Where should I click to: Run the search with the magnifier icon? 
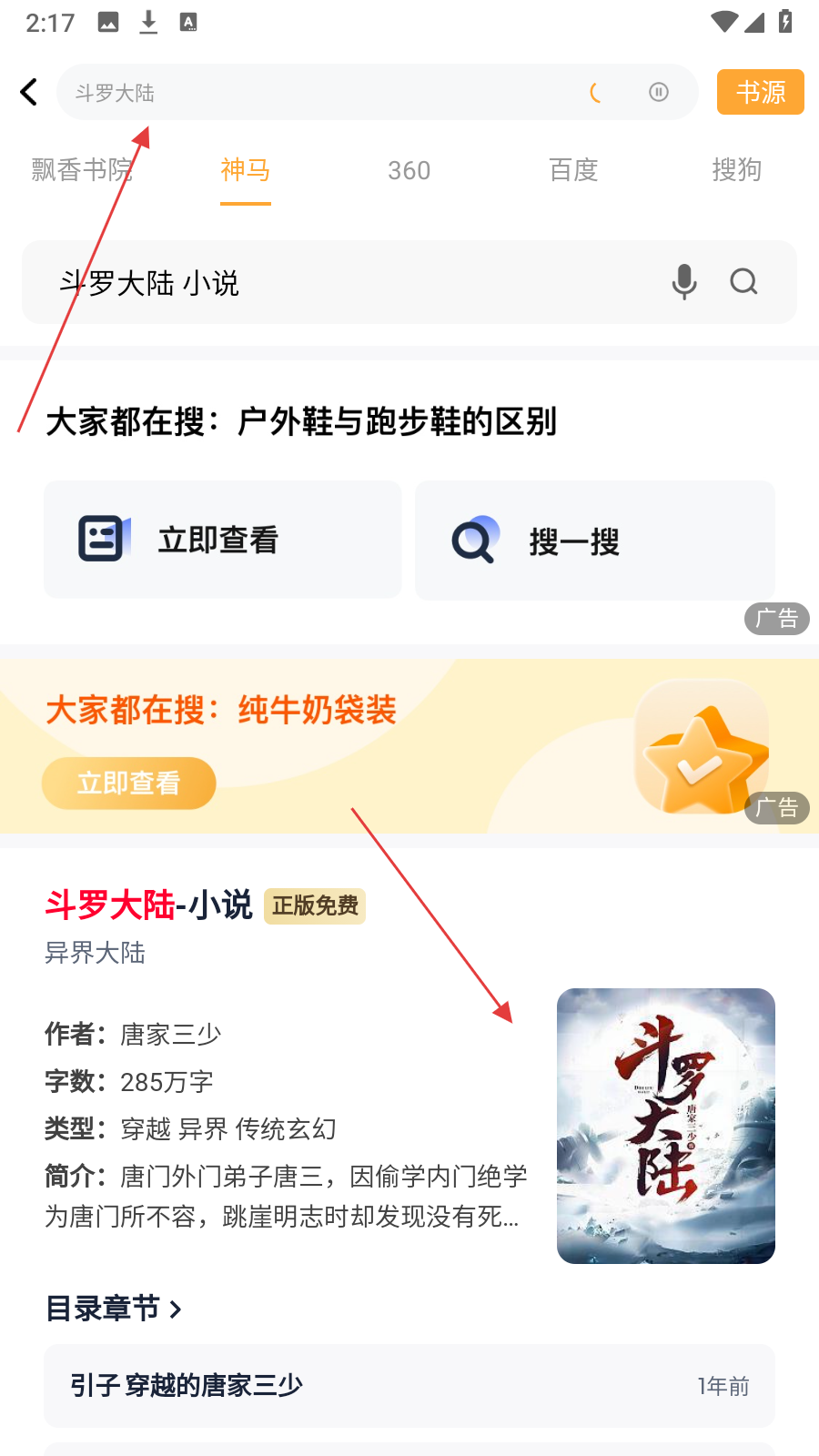(x=743, y=282)
